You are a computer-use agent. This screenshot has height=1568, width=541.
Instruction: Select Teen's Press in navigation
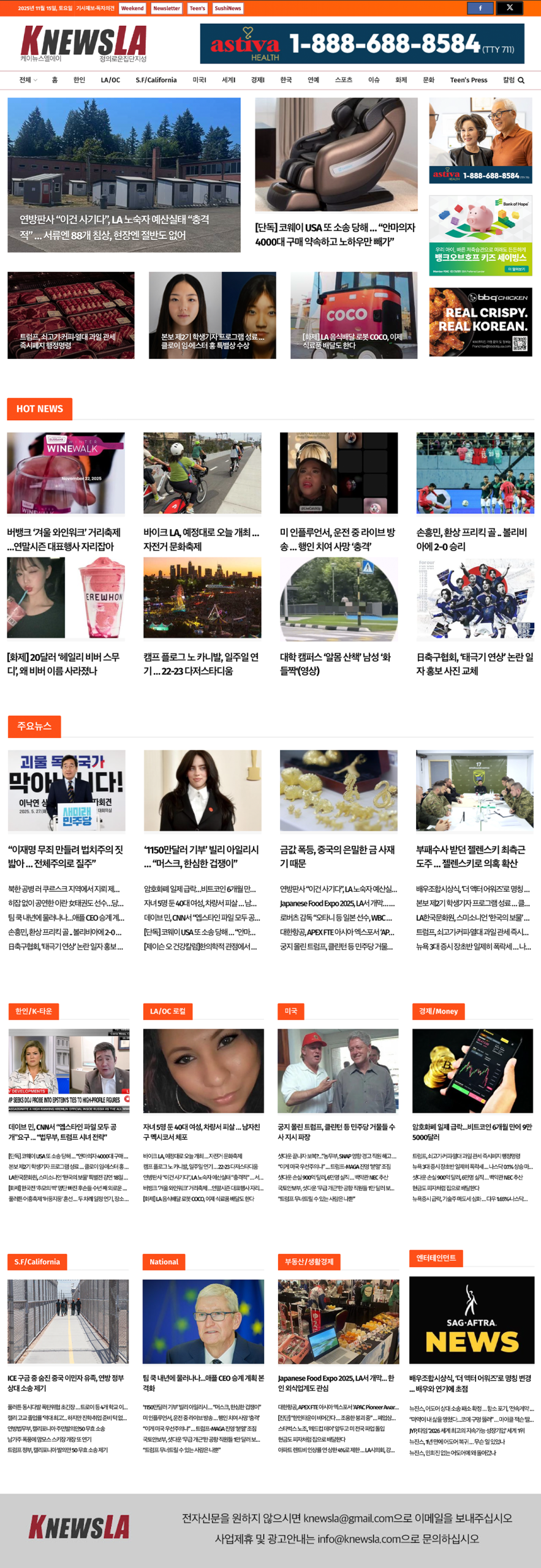[468, 80]
